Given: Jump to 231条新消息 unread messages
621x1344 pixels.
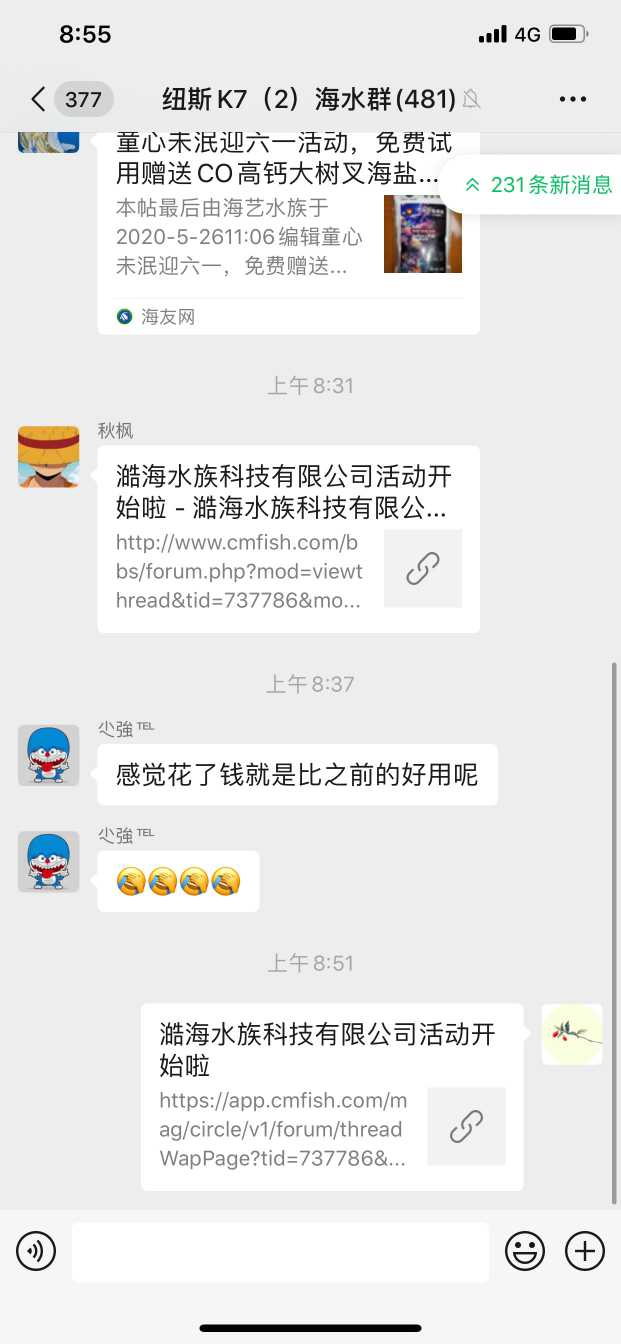Looking at the screenshot, I should tap(538, 185).
